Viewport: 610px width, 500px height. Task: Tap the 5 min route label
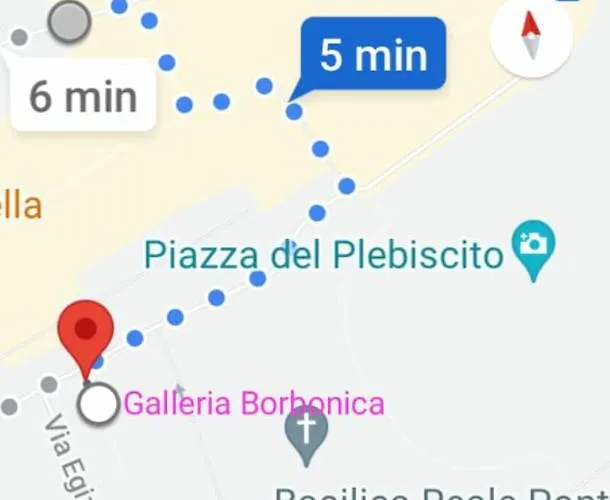(x=374, y=55)
